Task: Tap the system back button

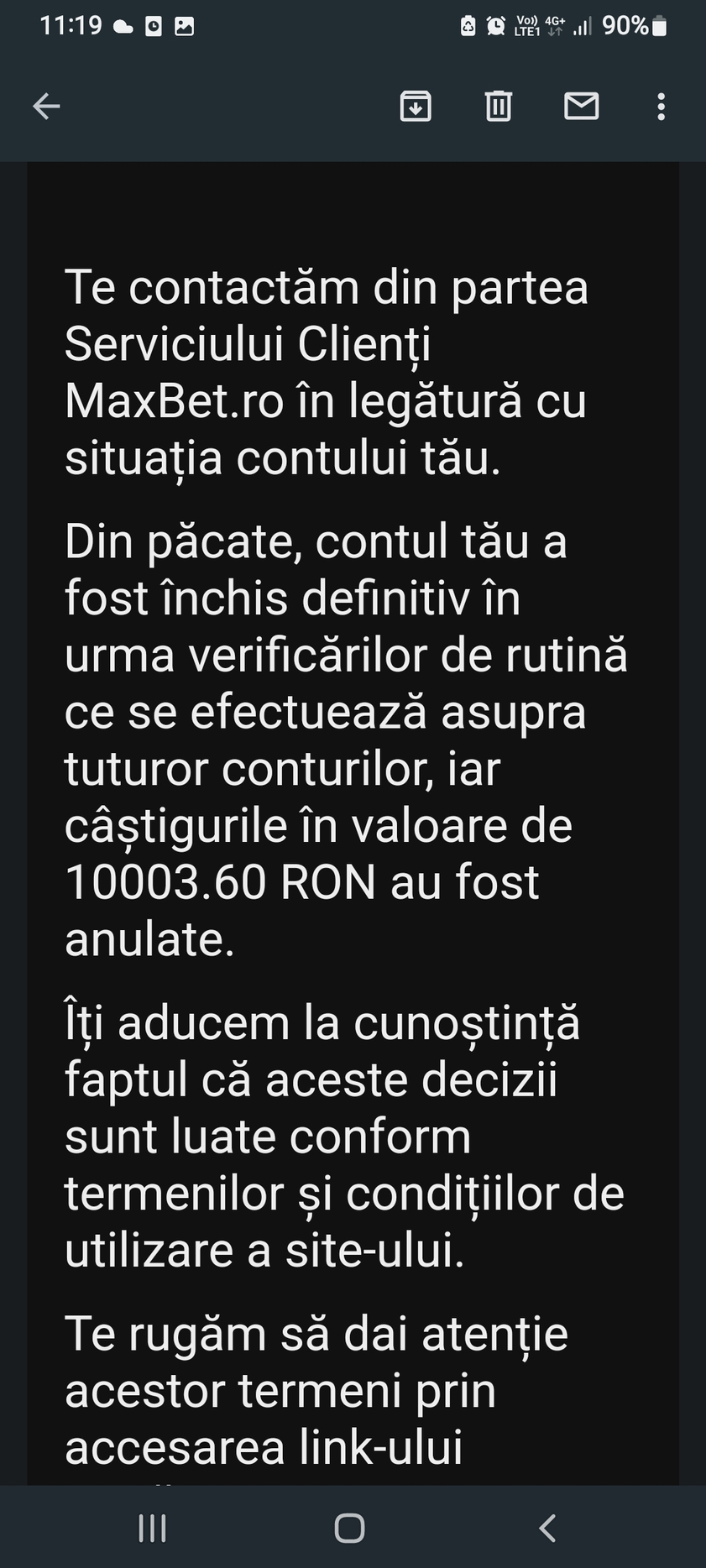Action: click(x=547, y=1529)
